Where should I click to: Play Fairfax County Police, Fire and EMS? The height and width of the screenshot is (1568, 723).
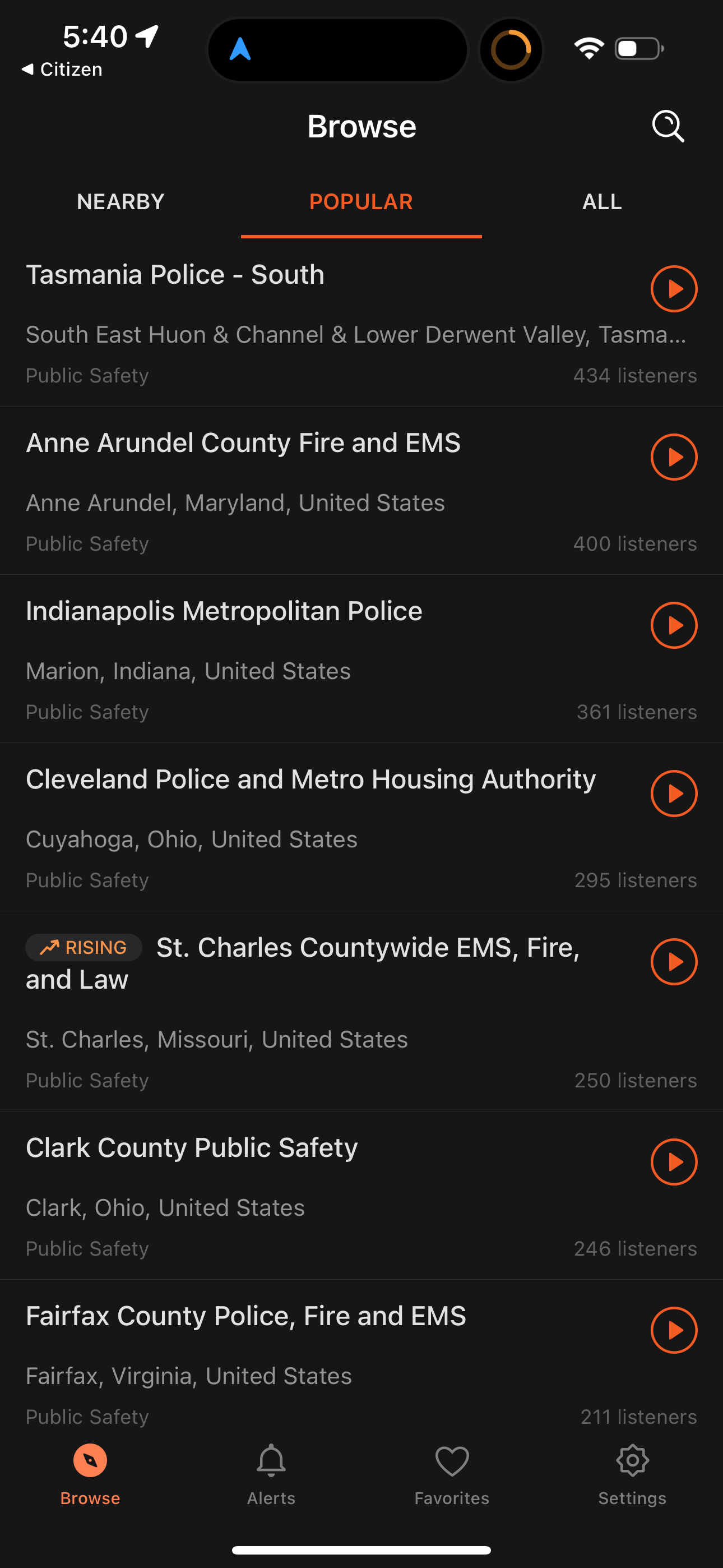[674, 1330]
